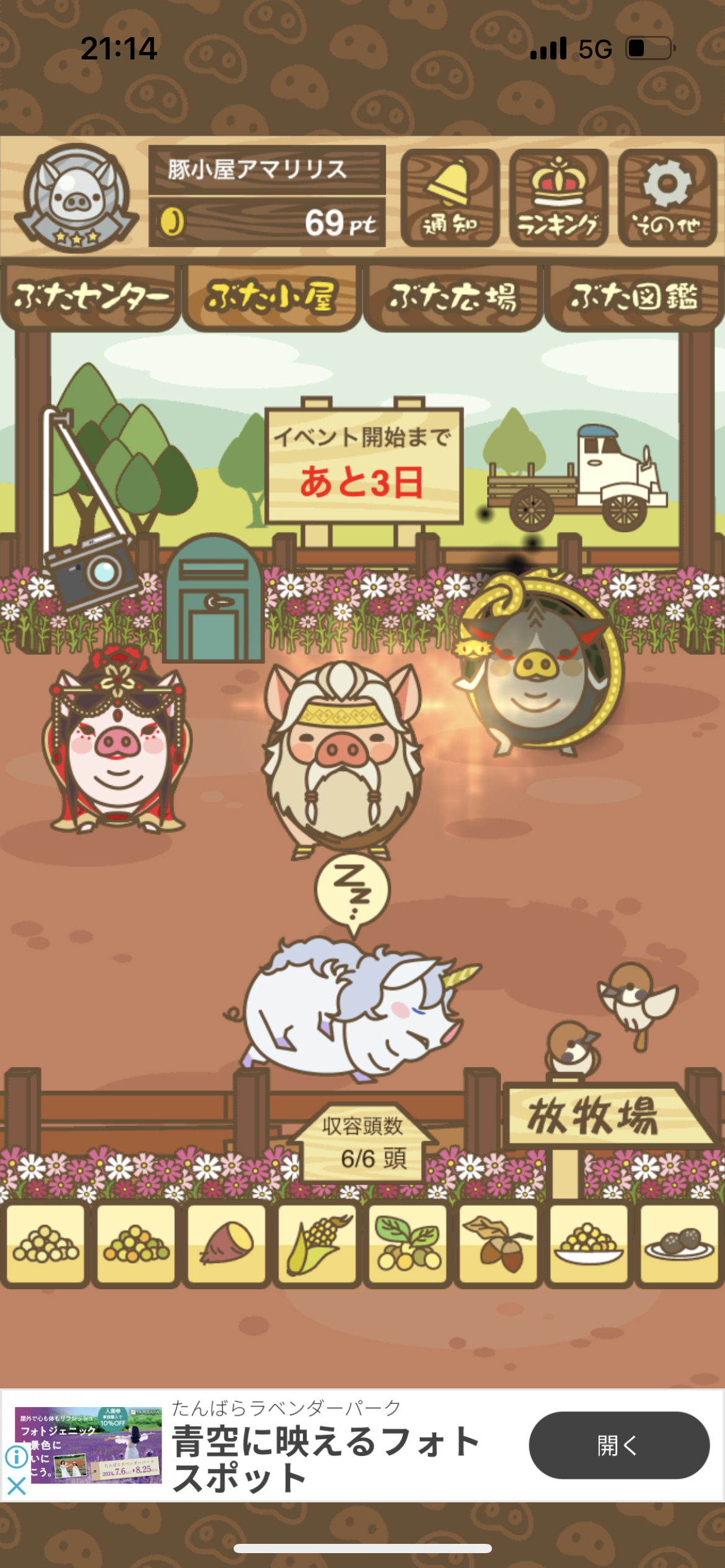Open the 通知 notifications bell
This screenshot has height=1568, width=725.
point(450,198)
